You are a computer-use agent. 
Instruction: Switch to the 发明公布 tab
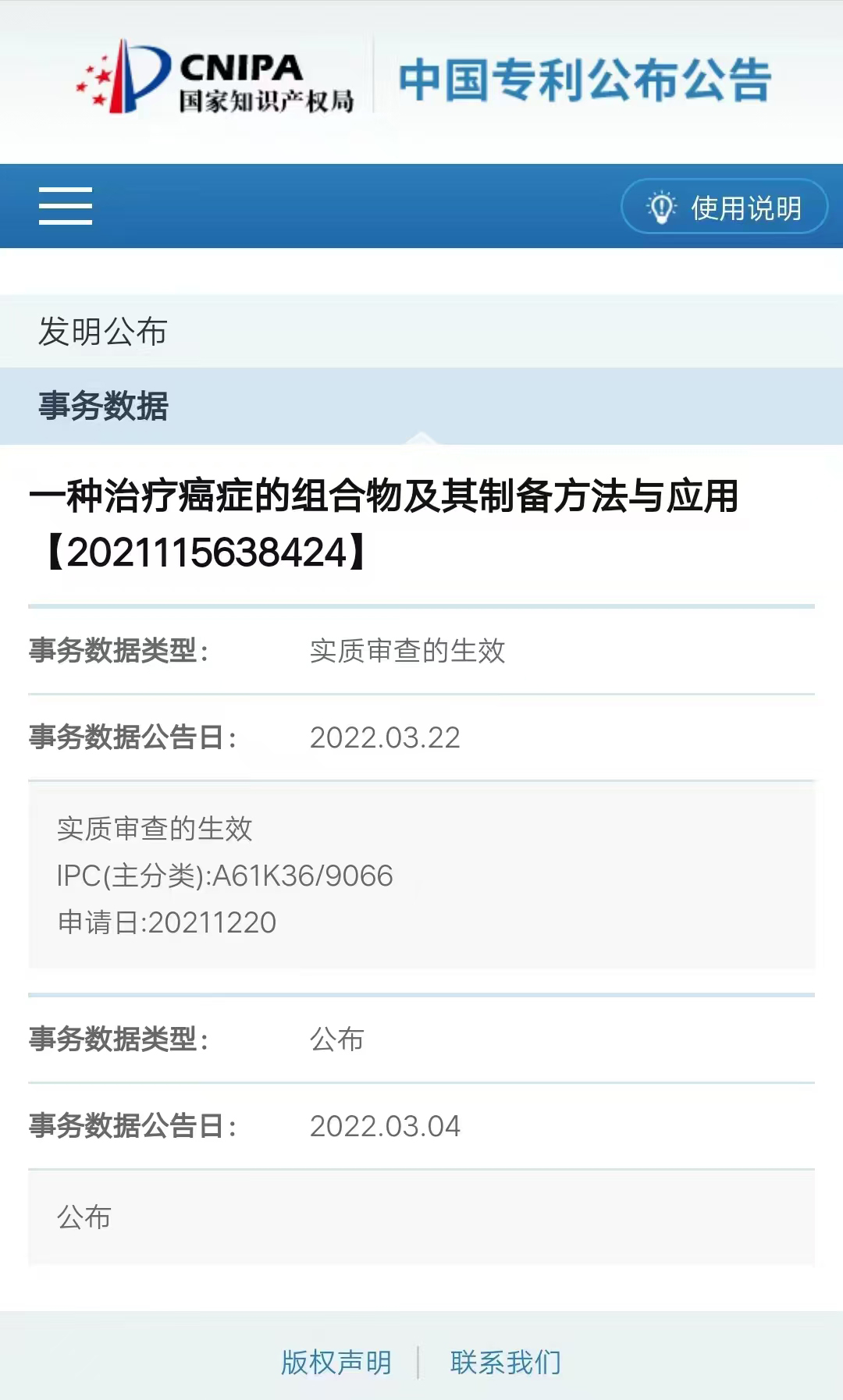(x=421, y=332)
